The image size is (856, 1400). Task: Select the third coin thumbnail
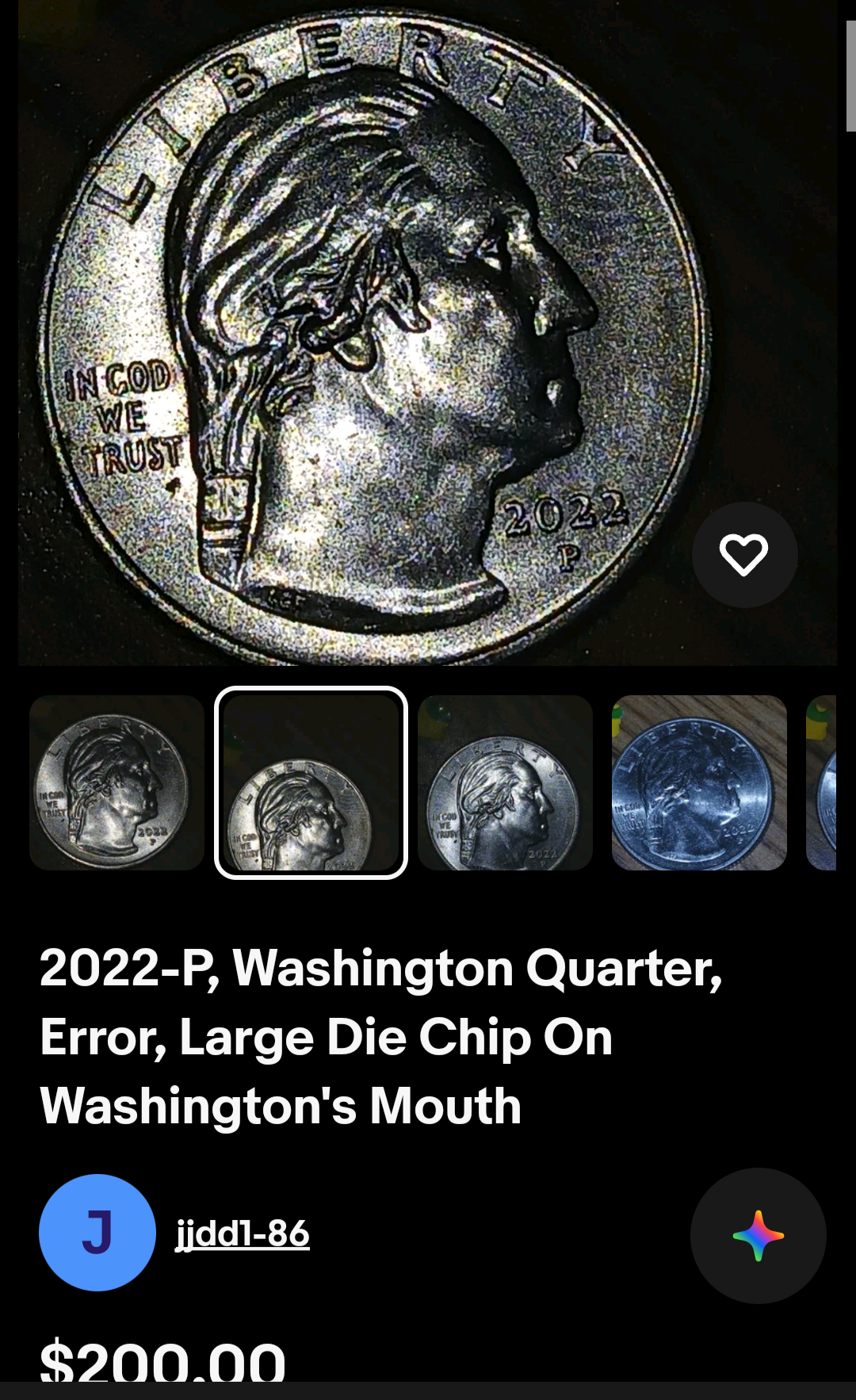point(505,782)
